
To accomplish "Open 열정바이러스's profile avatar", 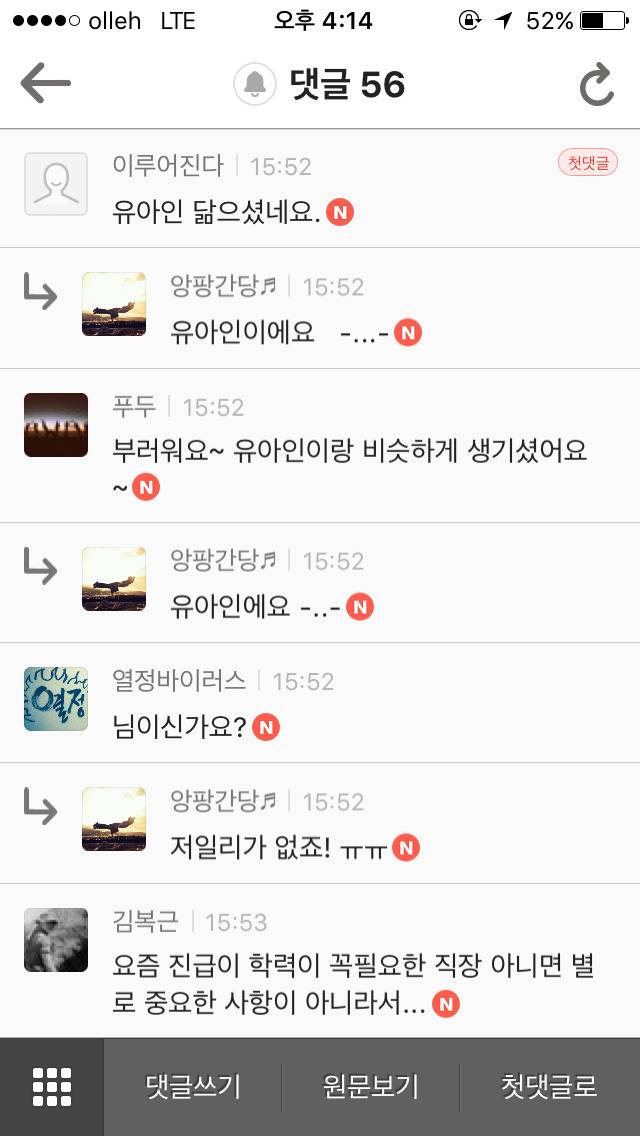I will point(56,699).
